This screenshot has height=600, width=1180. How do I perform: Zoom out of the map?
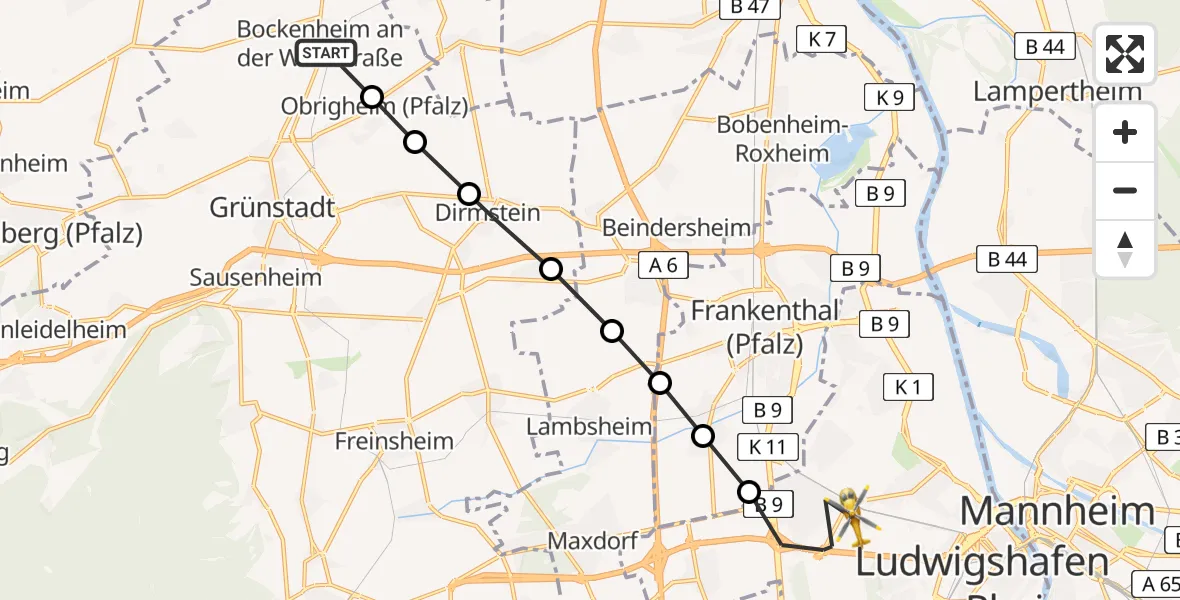[1125, 191]
